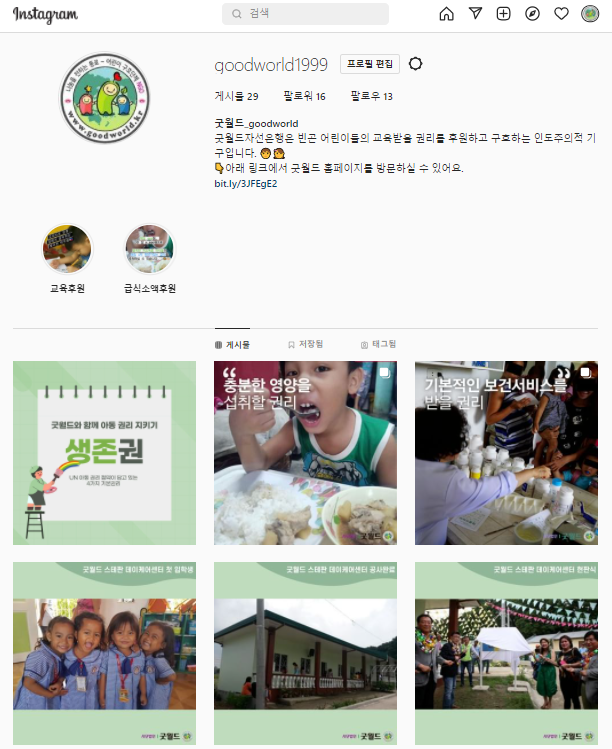View the 팔로우 13 list
The width and height of the screenshot is (612, 749).
pyautogui.click(x=371, y=97)
